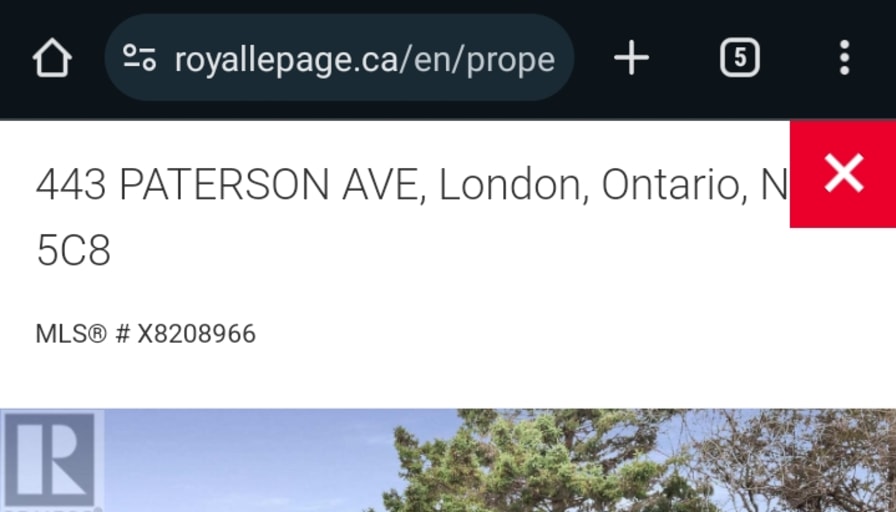Viewport: 896px width, 512px height.
Task: Open a new browser tab
Action: click(x=631, y=59)
